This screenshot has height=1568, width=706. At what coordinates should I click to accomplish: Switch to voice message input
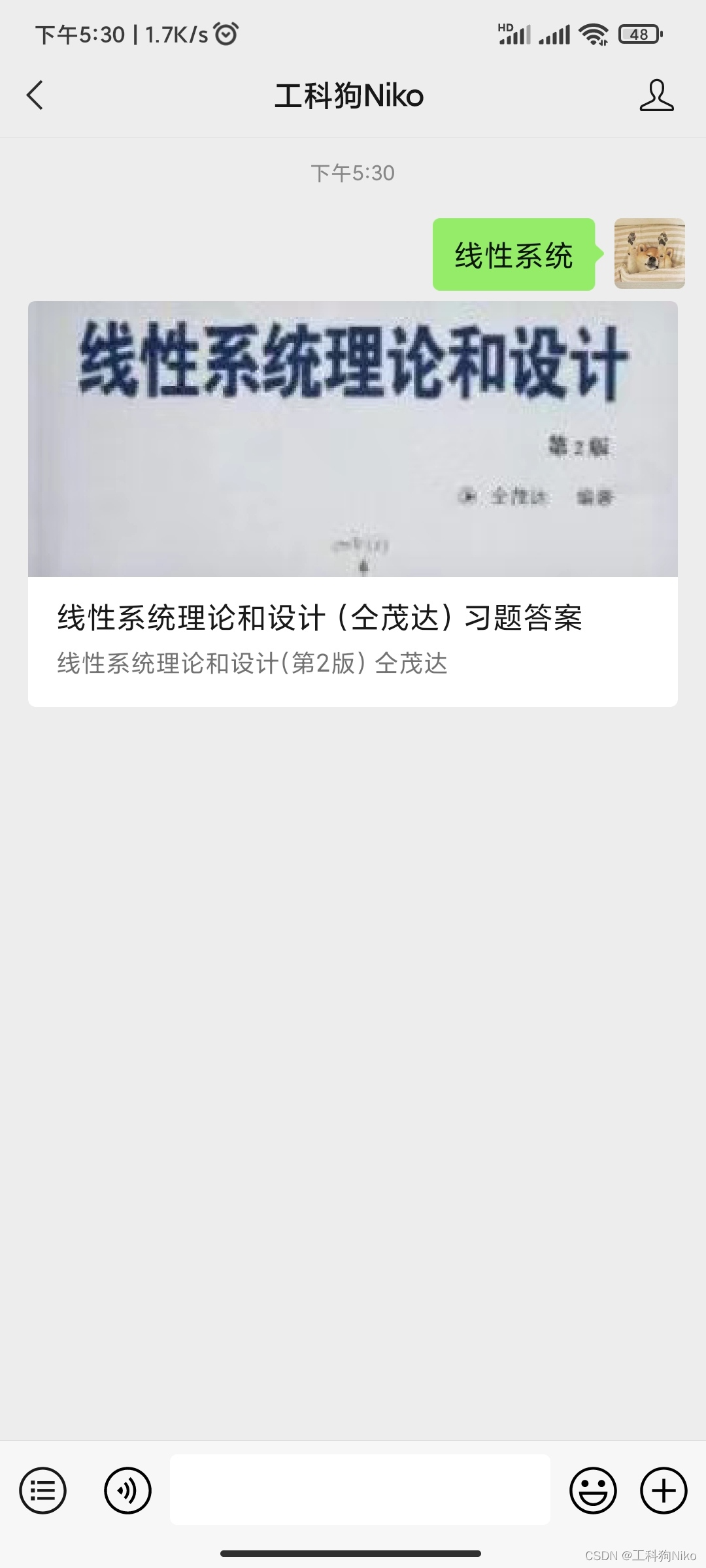tap(127, 1490)
